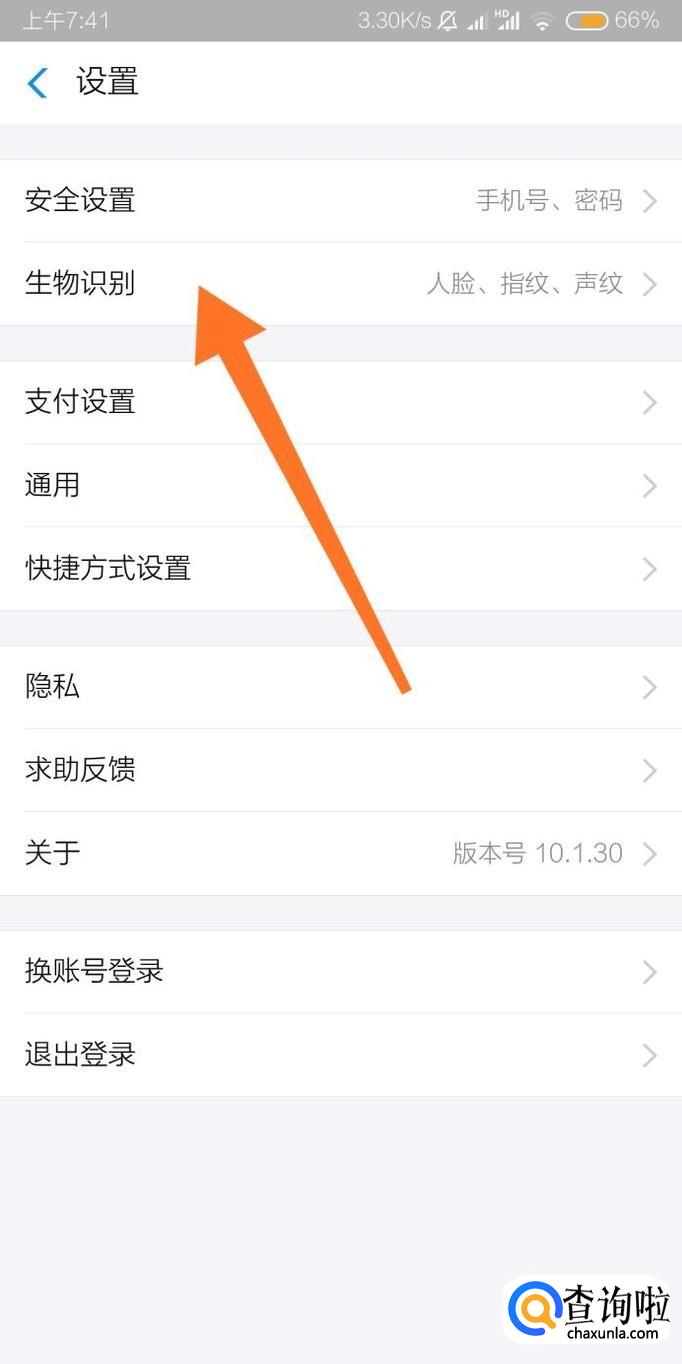The width and height of the screenshot is (682, 1364).
Task: Open 安全设置 security settings
Action: click(341, 201)
